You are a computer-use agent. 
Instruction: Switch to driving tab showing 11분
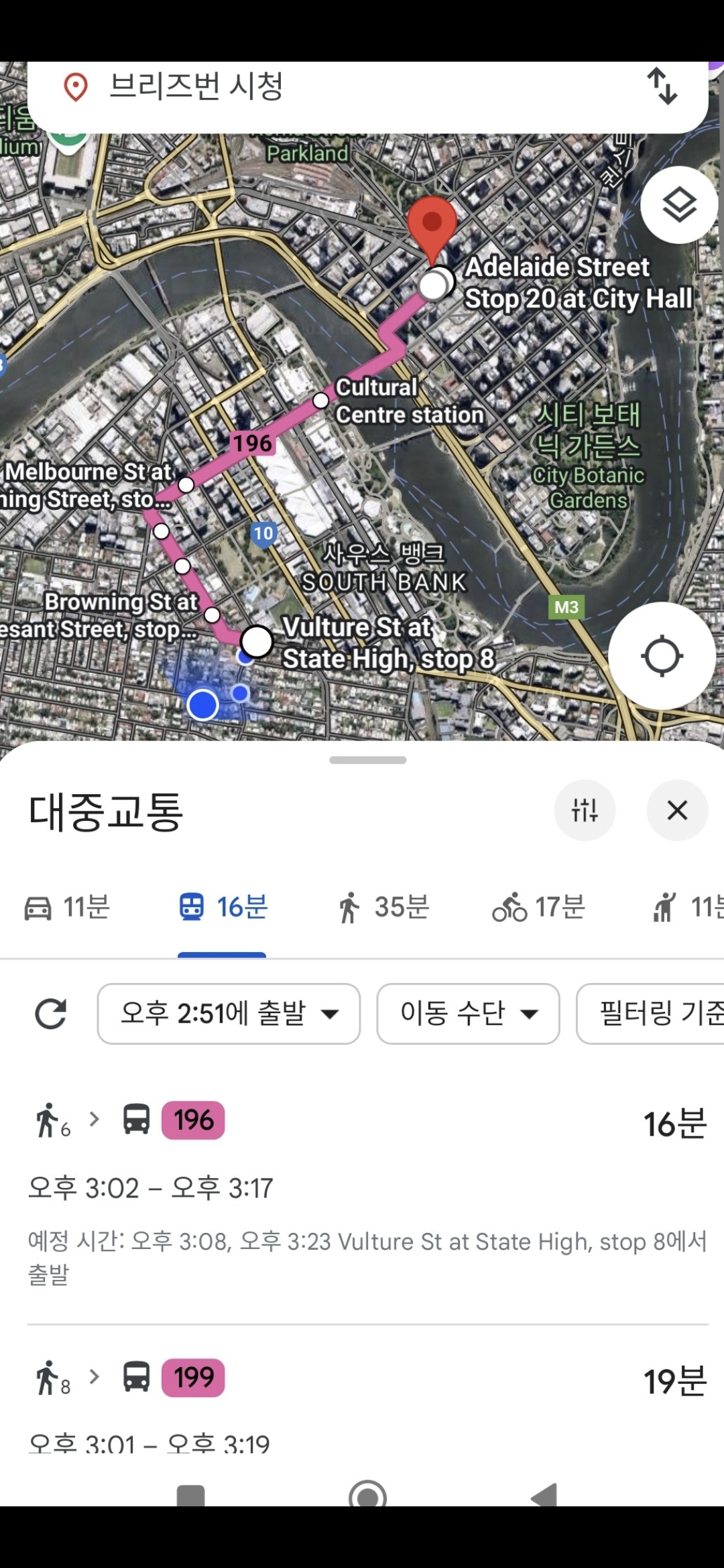(x=67, y=907)
